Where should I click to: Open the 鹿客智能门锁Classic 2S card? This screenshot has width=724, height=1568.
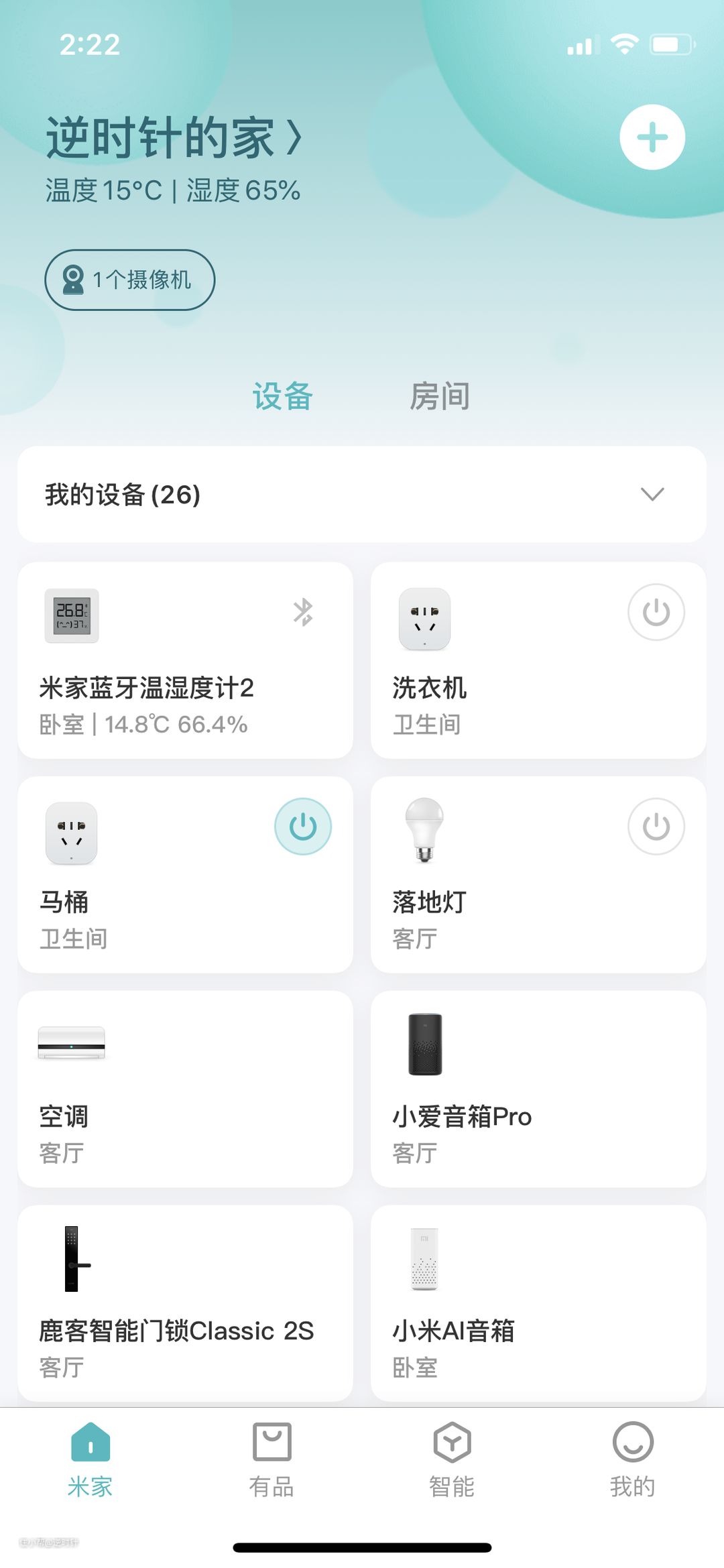coord(185,1304)
